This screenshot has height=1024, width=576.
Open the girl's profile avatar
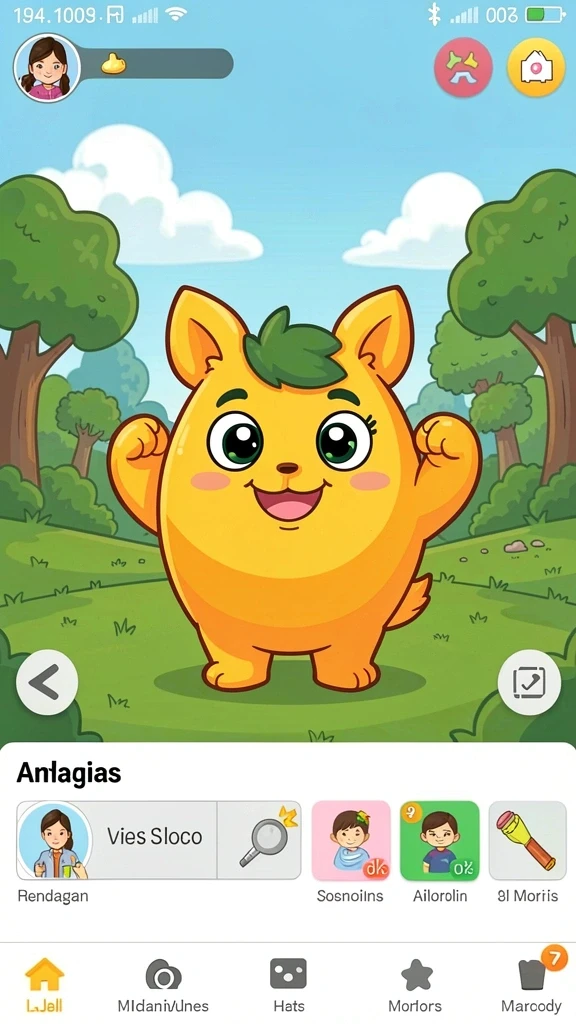point(47,68)
